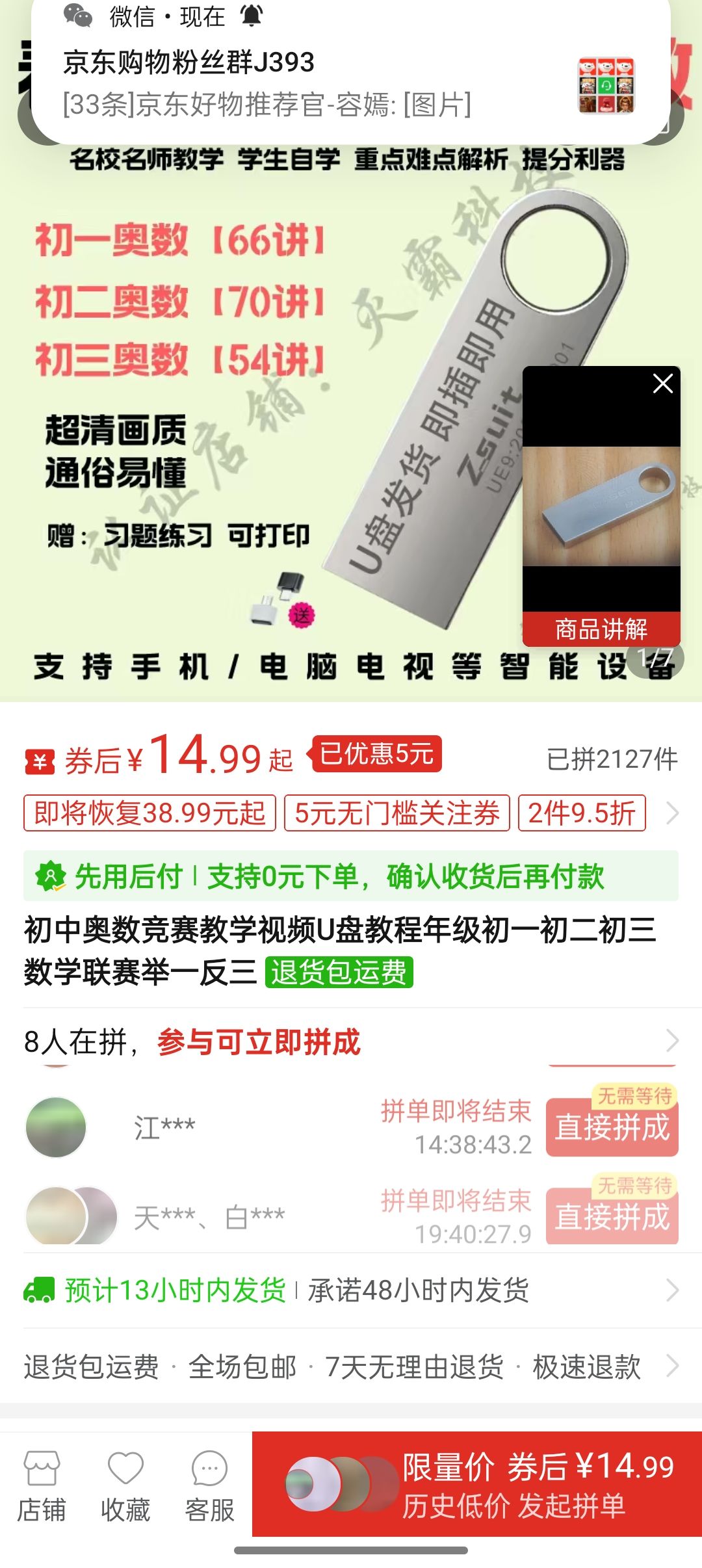Join 江***'s group with 直接拼成
Screen dimensions: 702x1568
(612, 1128)
